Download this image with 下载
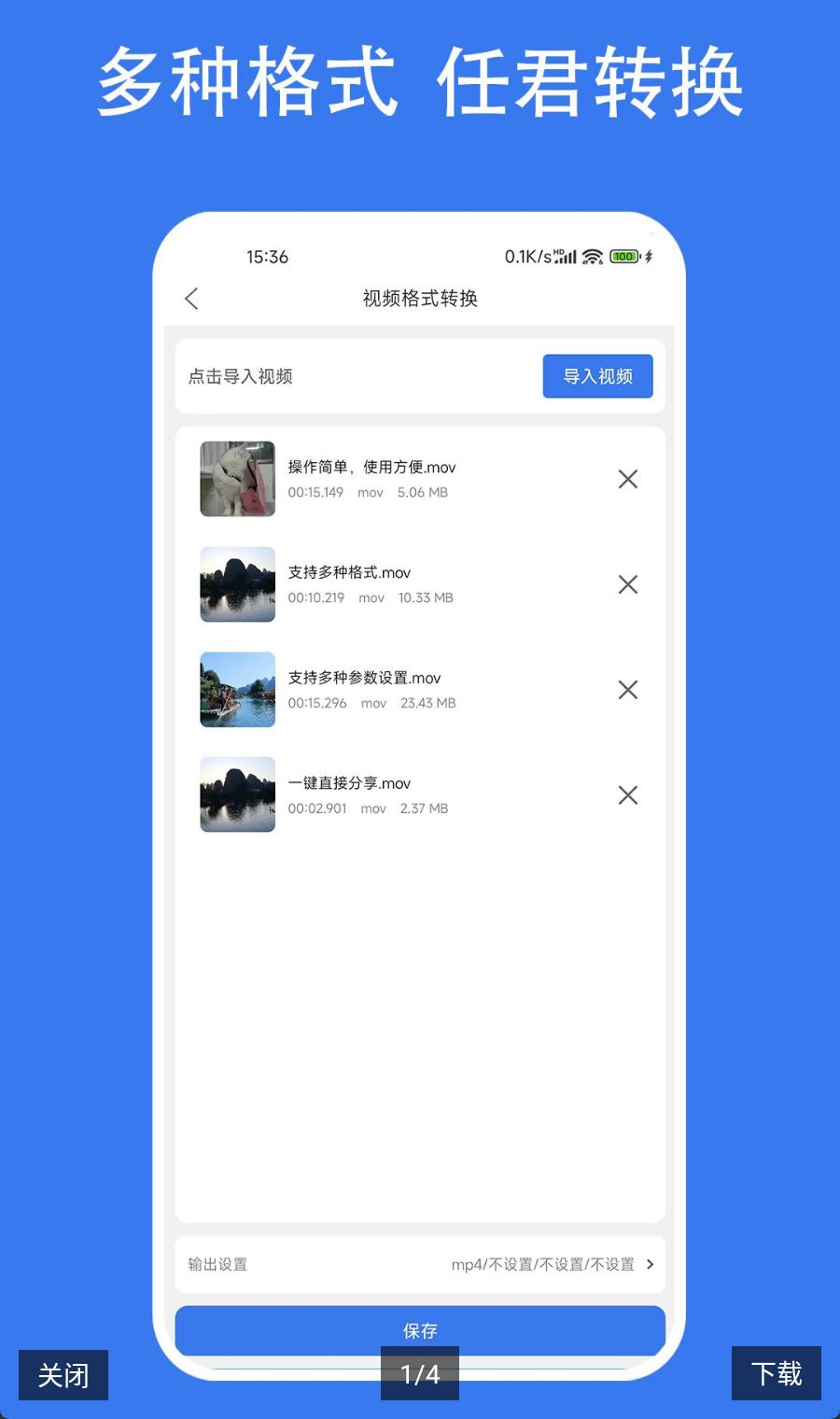This screenshot has height=1419, width=840. tap(777, 1373)
